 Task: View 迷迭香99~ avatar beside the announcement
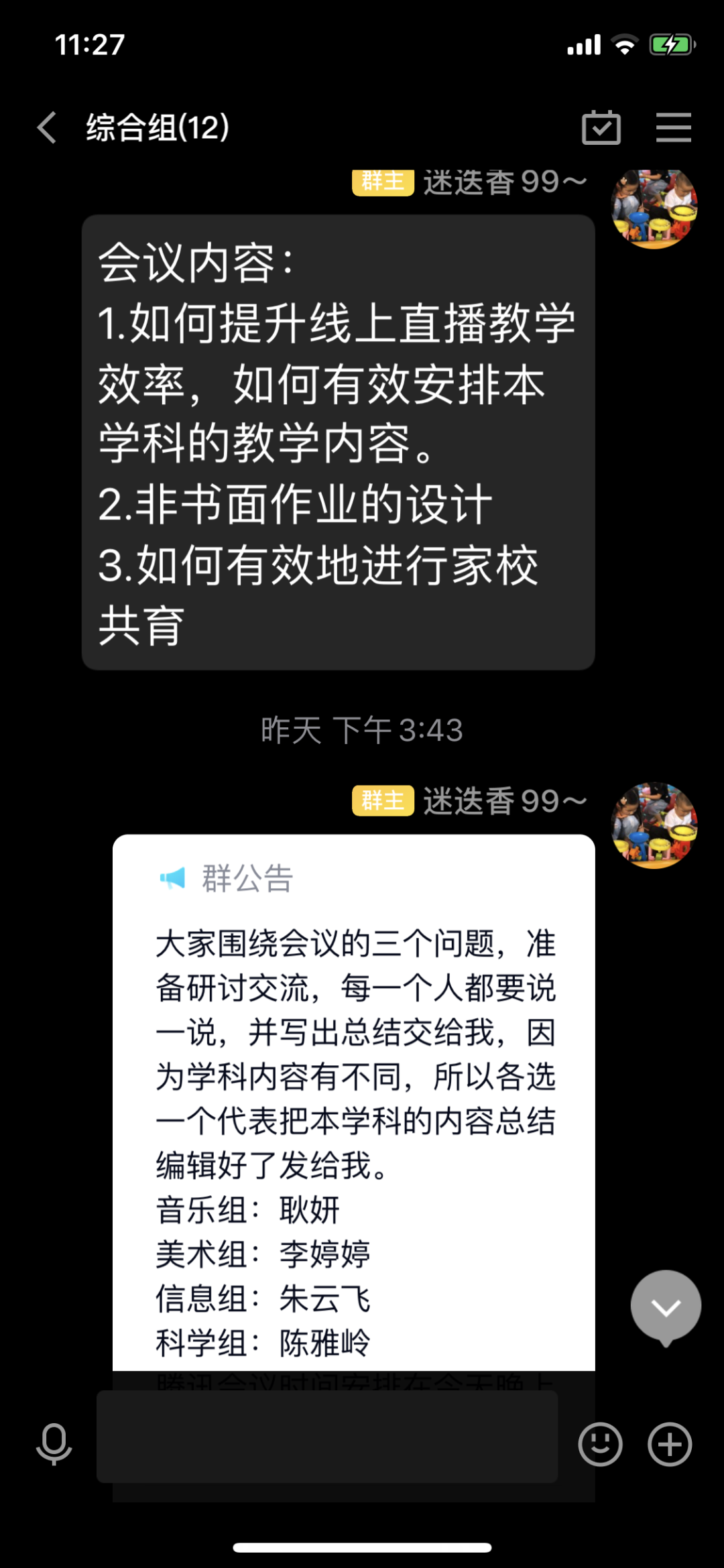654,825
